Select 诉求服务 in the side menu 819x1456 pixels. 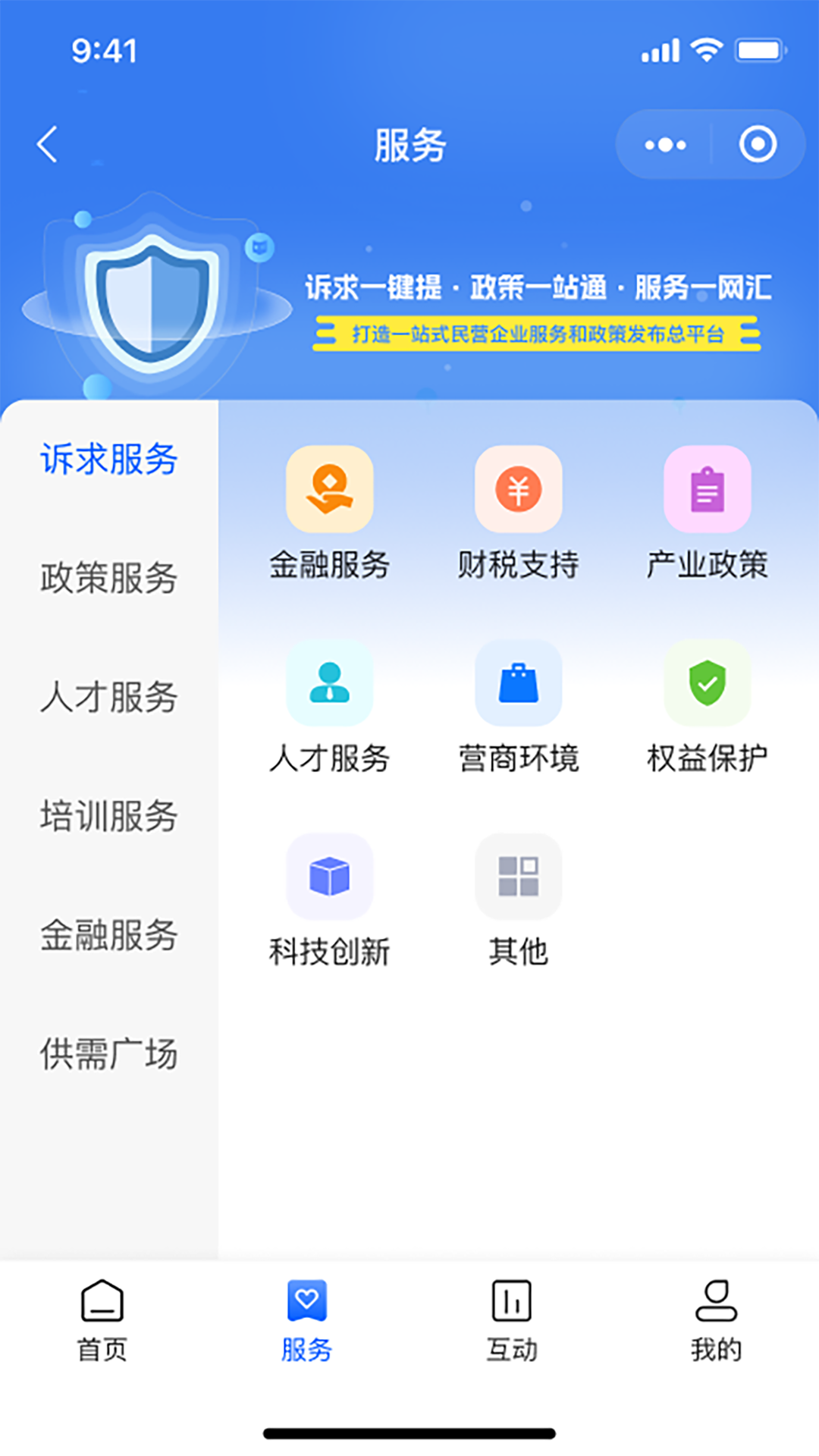(x=109, y=460)
